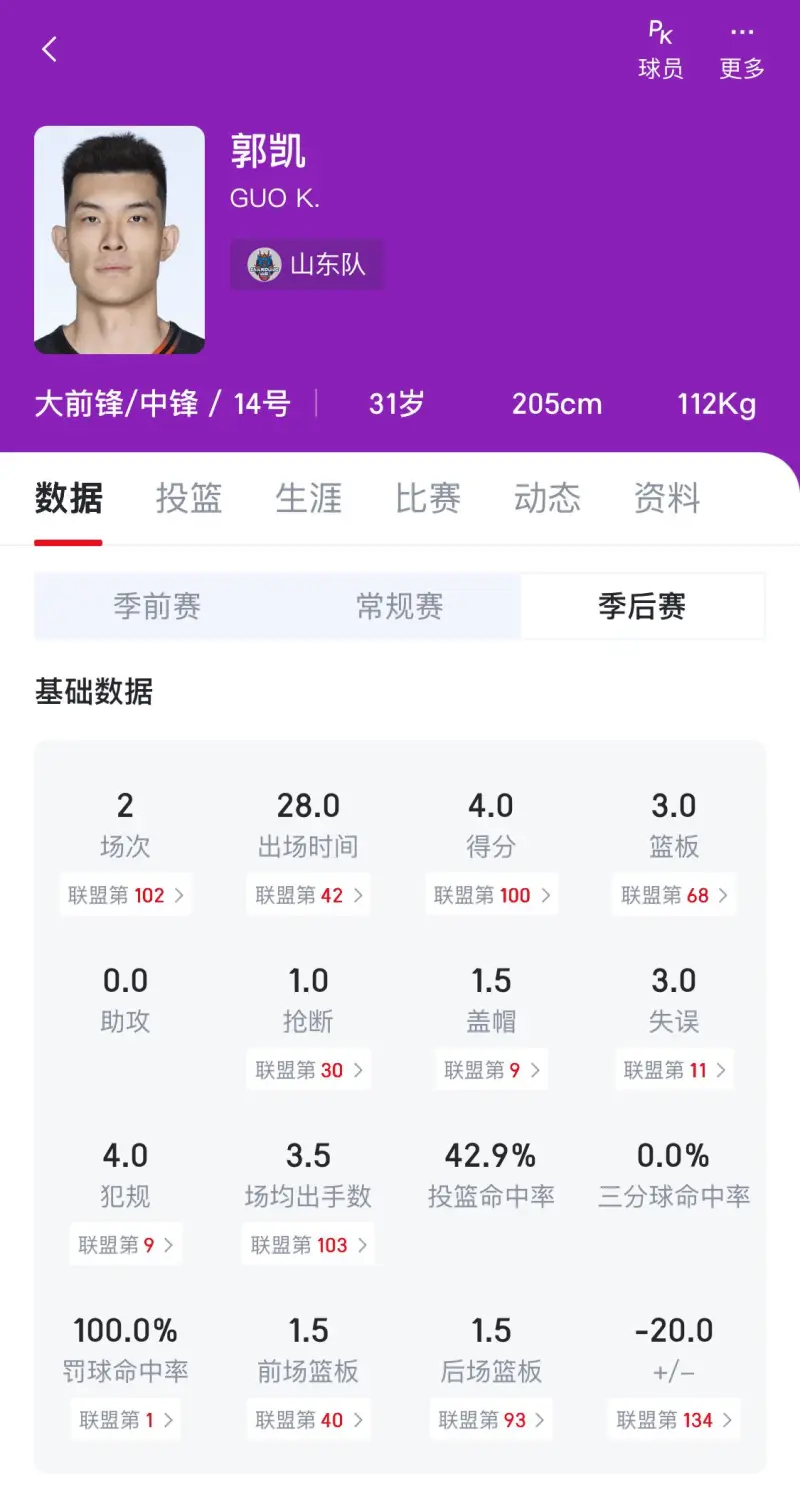Open the 山东队 team chip
The height and width of the screenshot is (1499, 800).
pos(306,264)
